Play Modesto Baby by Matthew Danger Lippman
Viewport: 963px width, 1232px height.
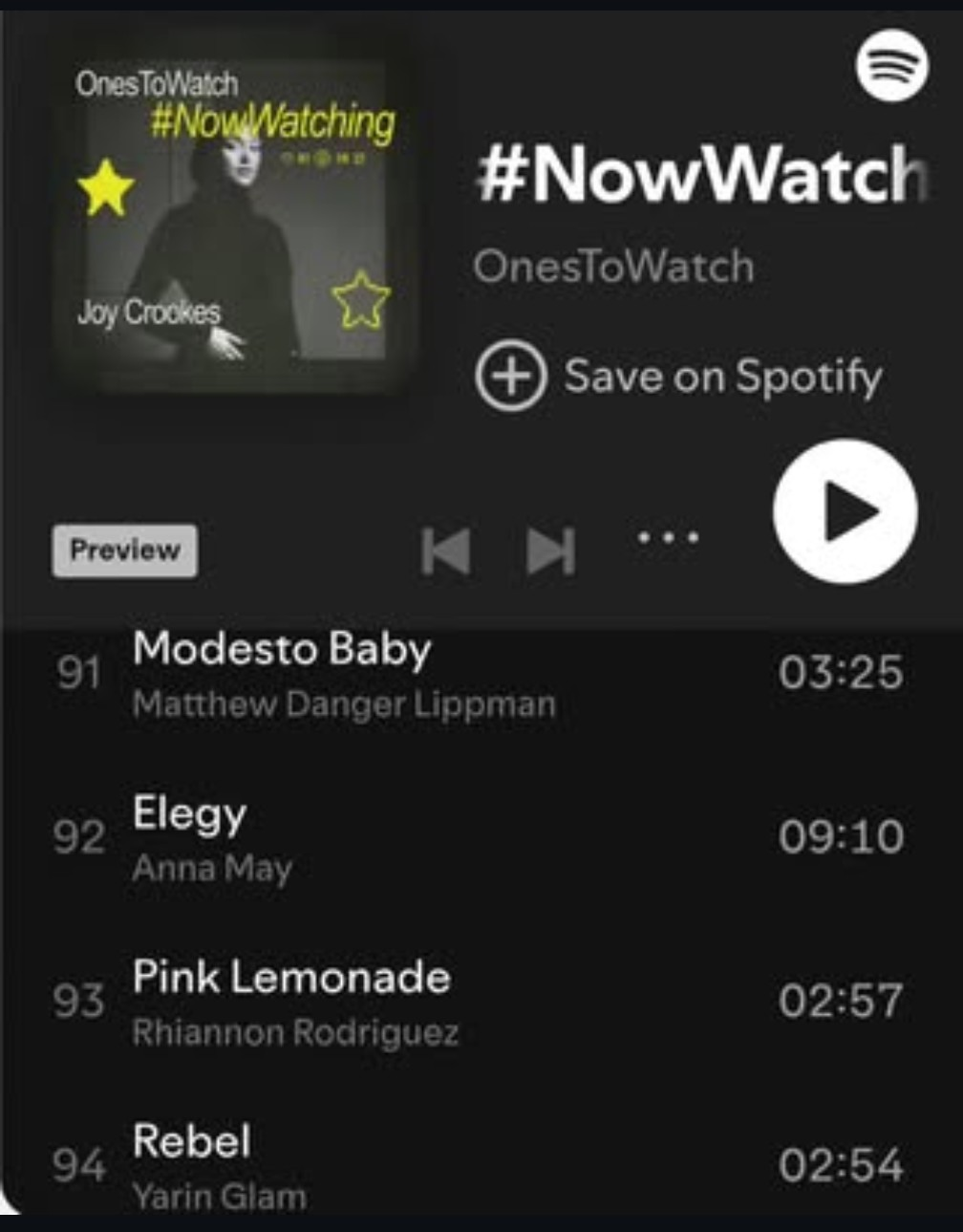(282, 650)
